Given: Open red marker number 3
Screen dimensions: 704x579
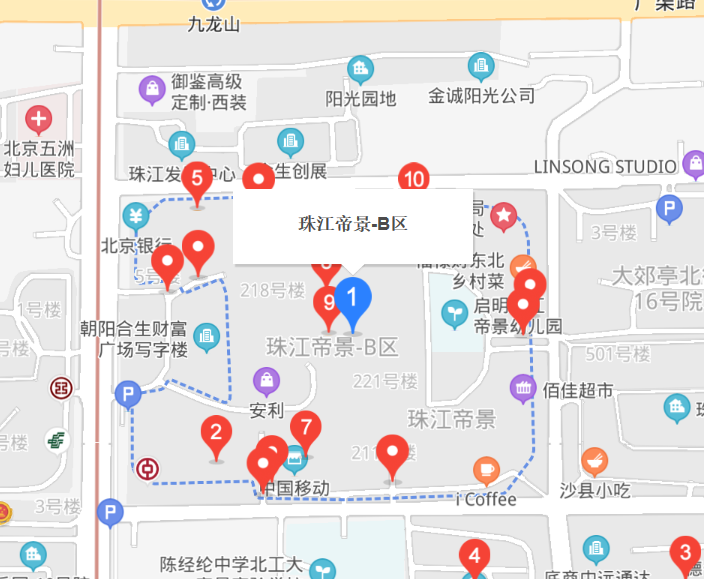Looking at the screenshot, I should point(685,553).
